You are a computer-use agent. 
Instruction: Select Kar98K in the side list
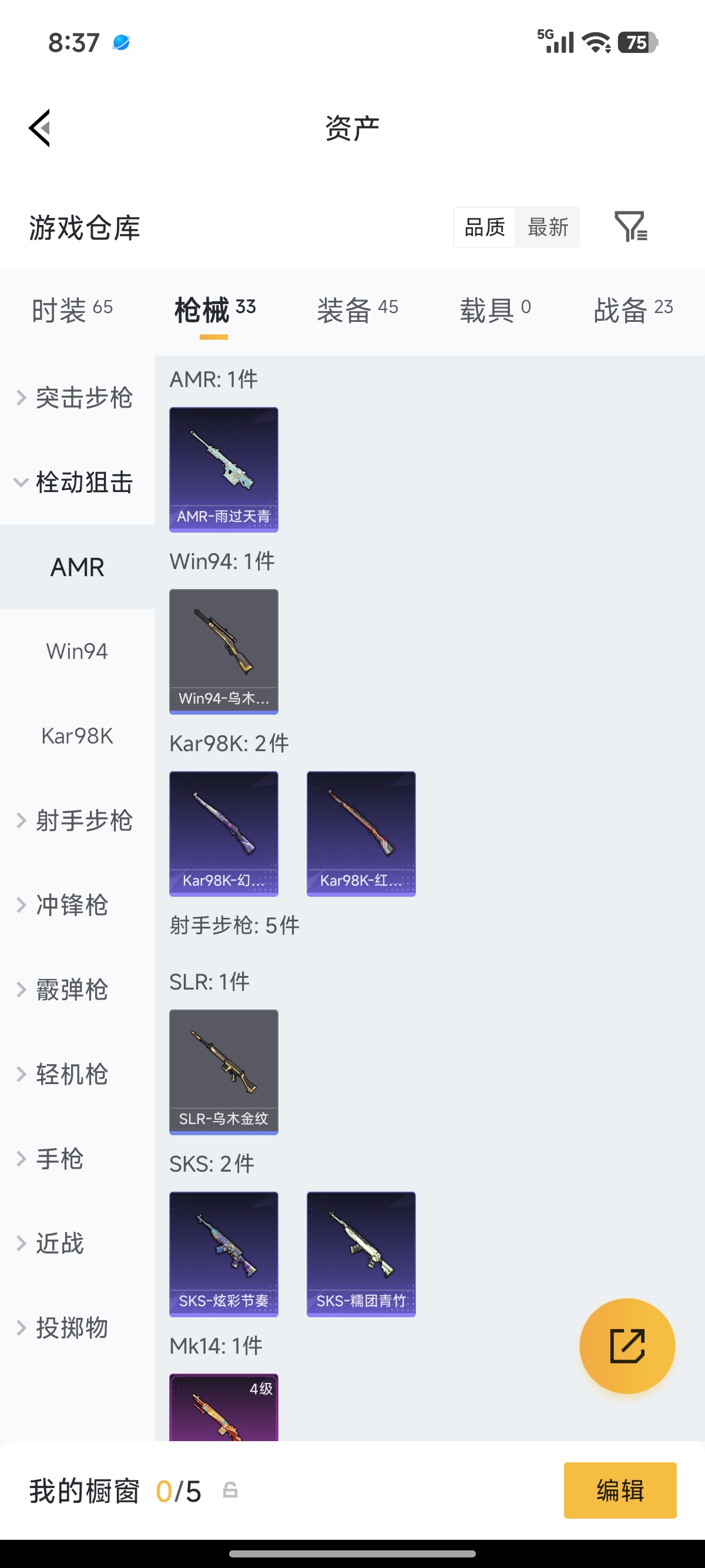(78, 736)
